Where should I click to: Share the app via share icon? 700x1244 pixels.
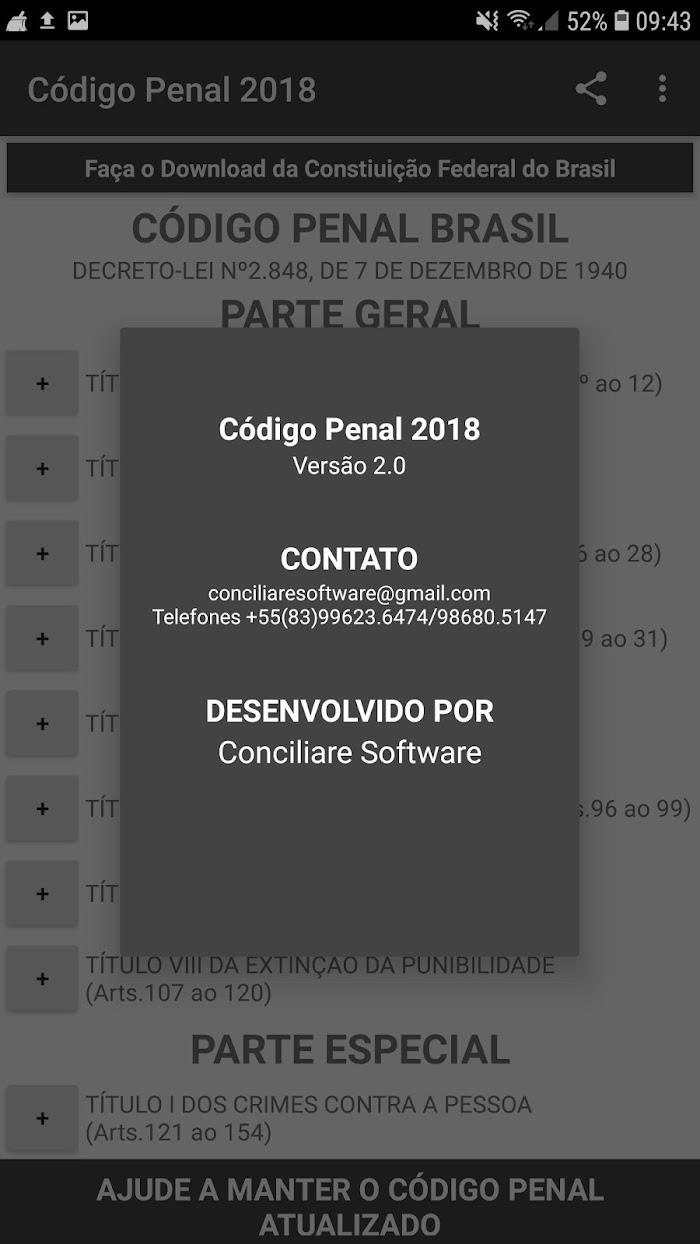point(591,89)
